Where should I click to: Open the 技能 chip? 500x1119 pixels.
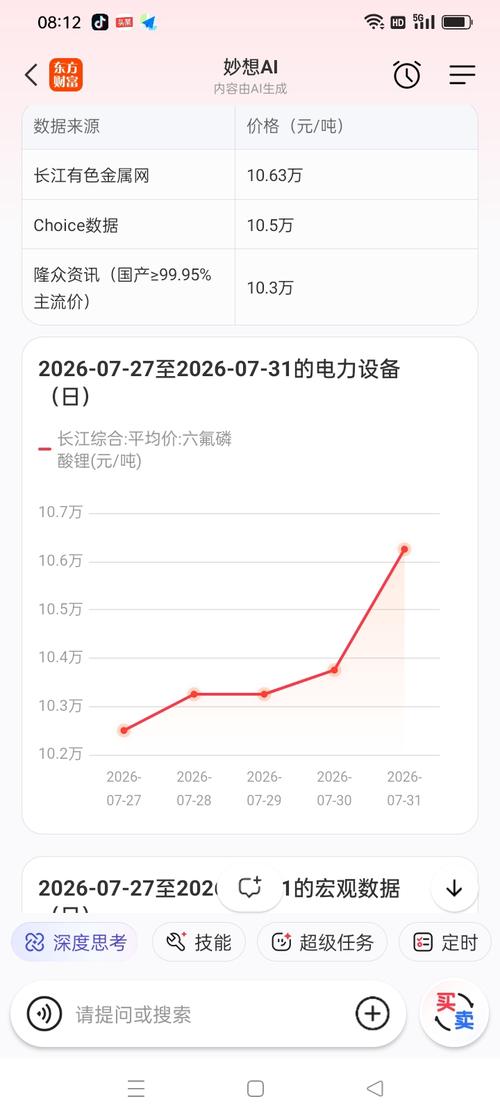click(x=198, y=942)
